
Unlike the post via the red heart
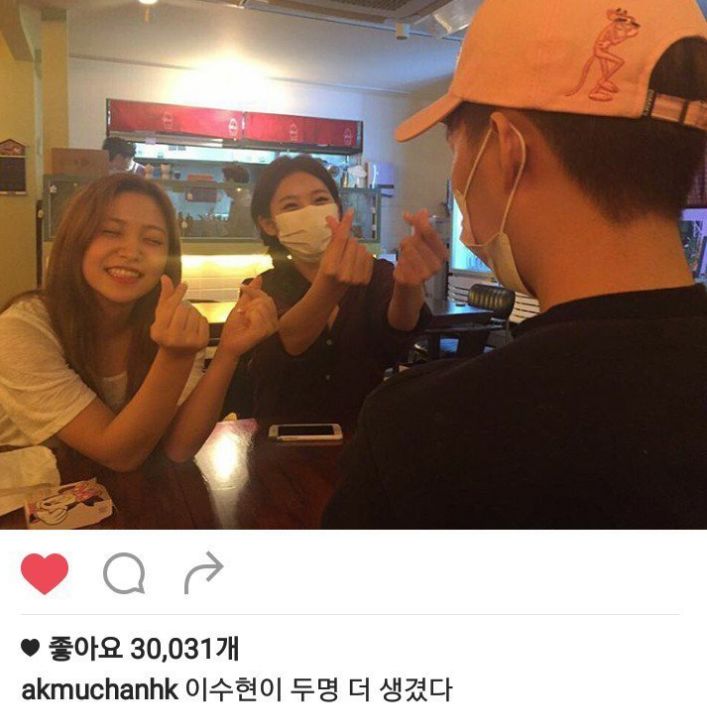point(44,574)
